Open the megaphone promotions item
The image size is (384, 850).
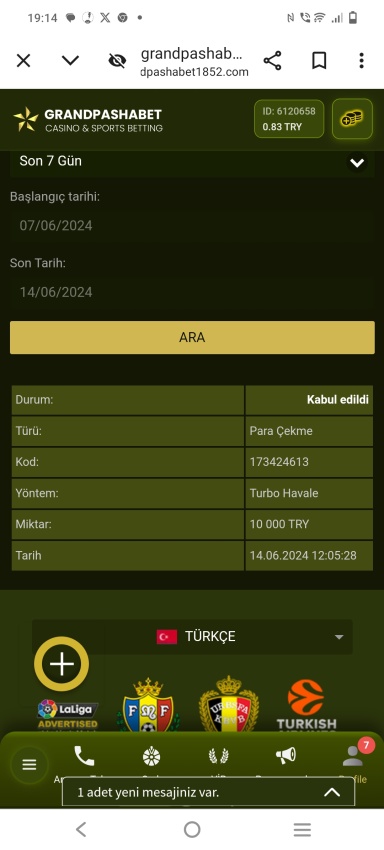(x=286, y=757)
